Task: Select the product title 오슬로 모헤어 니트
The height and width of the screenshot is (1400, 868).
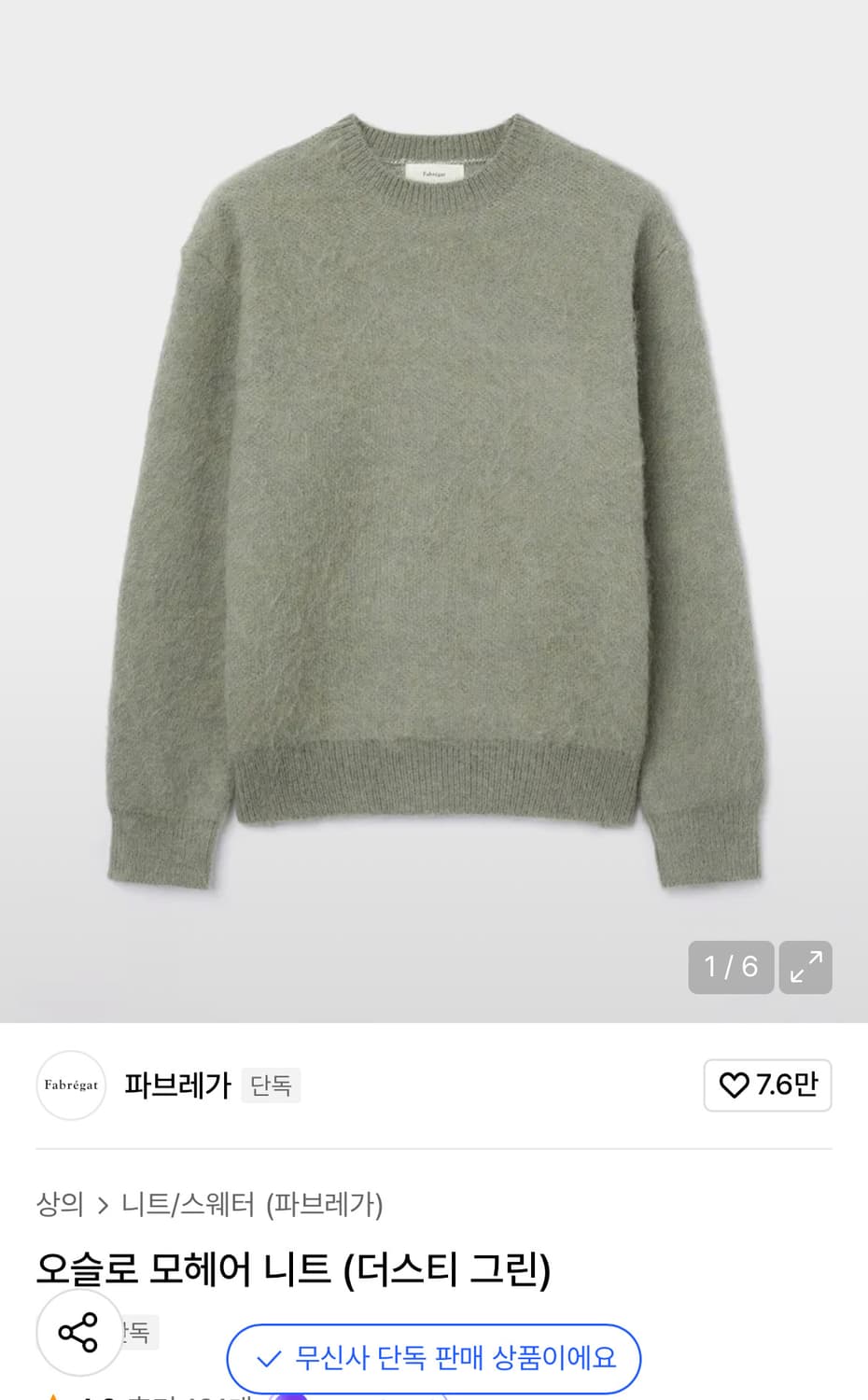Action: click(294, 1267)
